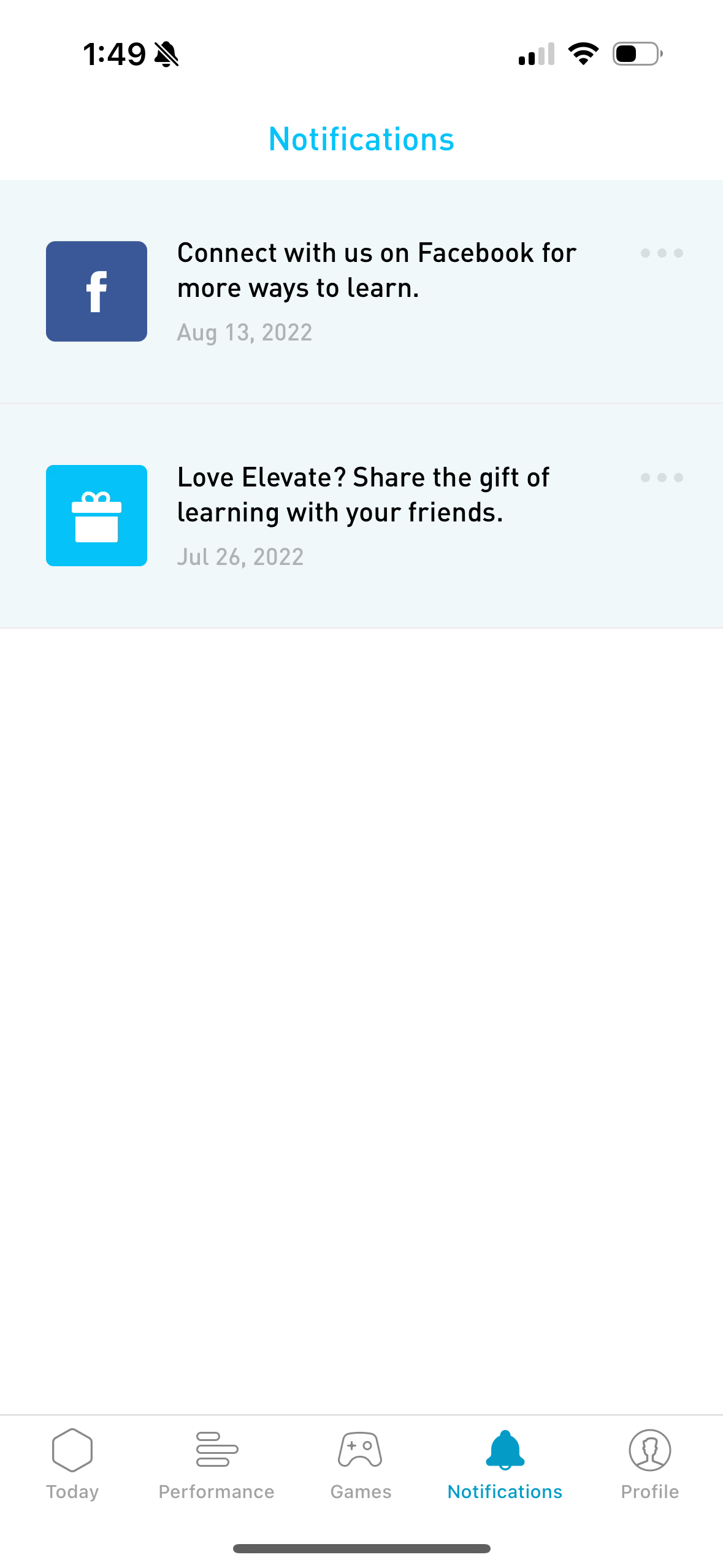Tap the battery level indicator
723x1568 pixels.
pos(635,54)
